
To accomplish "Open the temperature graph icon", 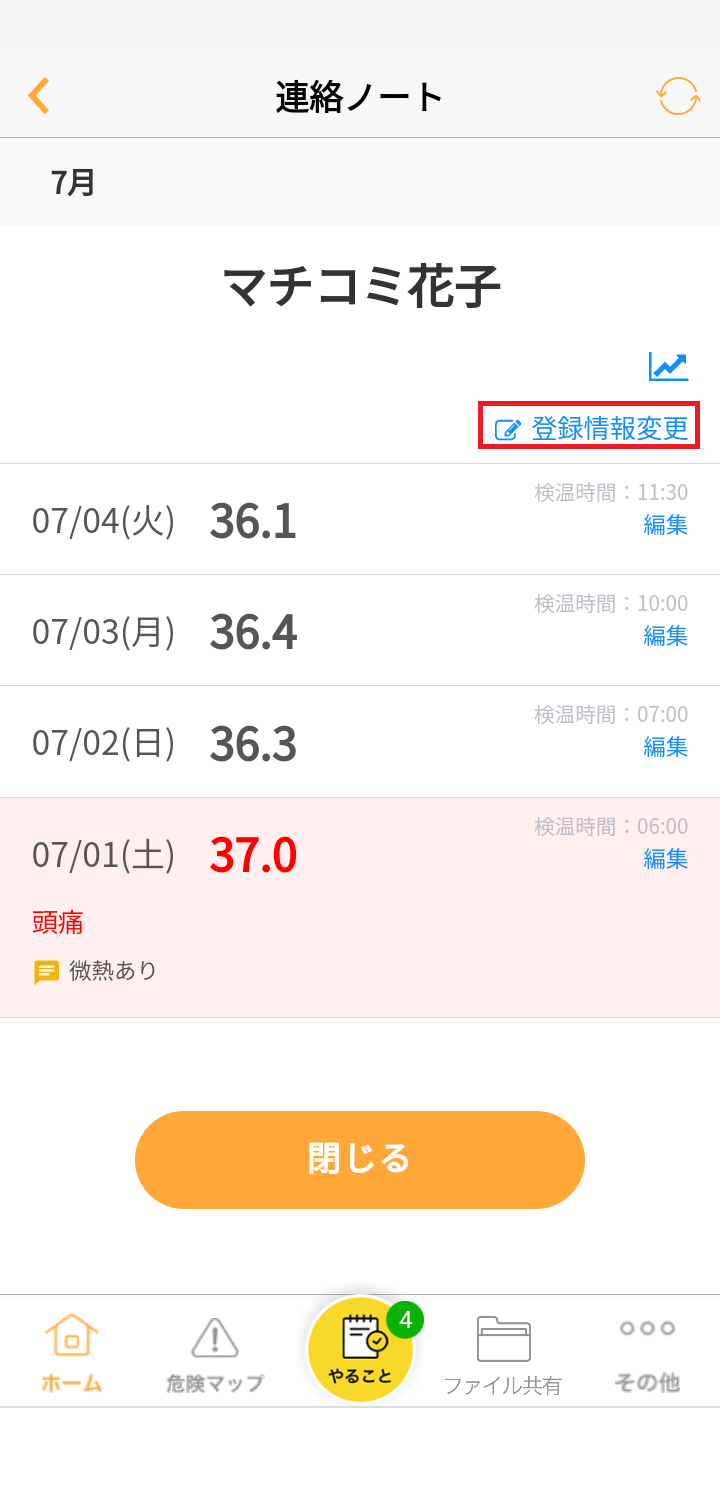I will (x=668, y=366).
